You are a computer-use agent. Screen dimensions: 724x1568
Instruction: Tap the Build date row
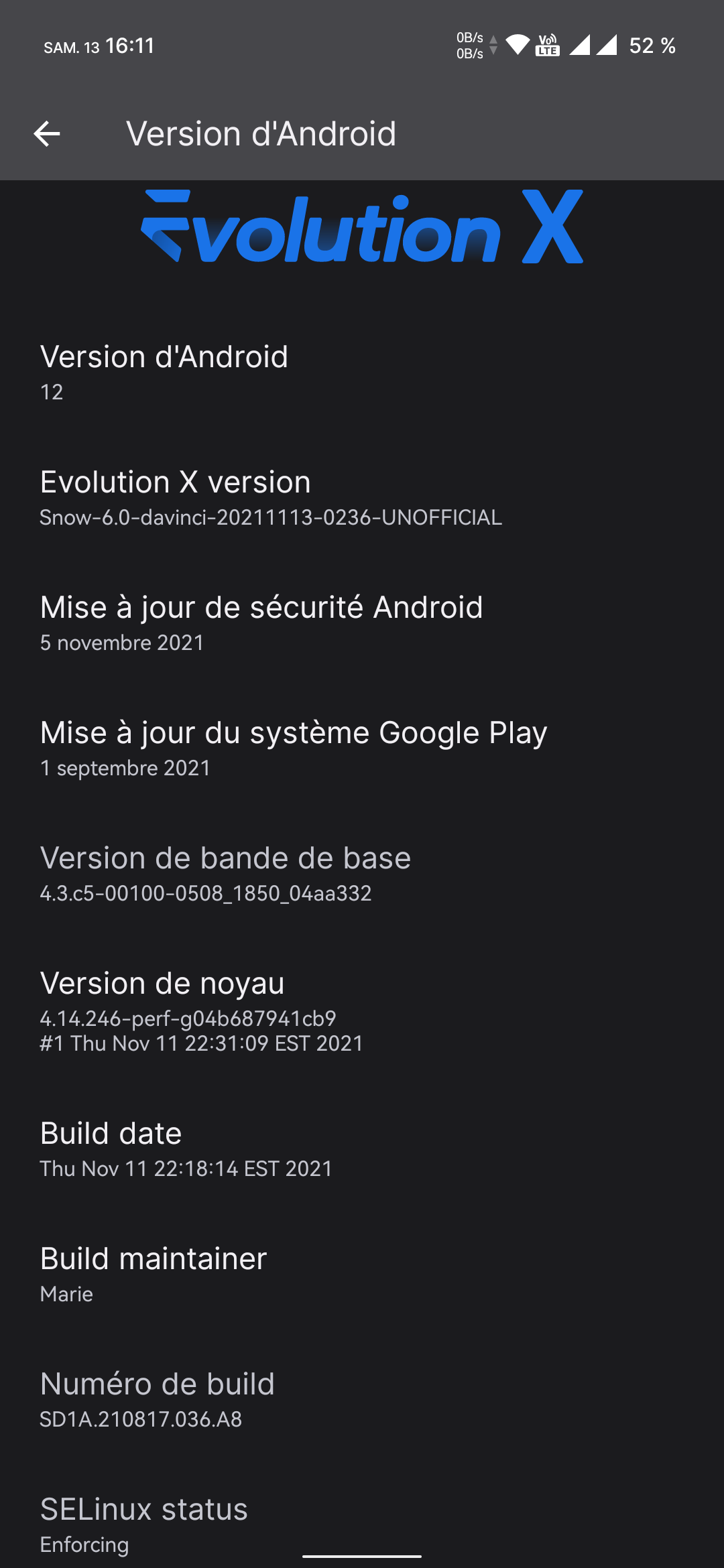[362, 1149]
